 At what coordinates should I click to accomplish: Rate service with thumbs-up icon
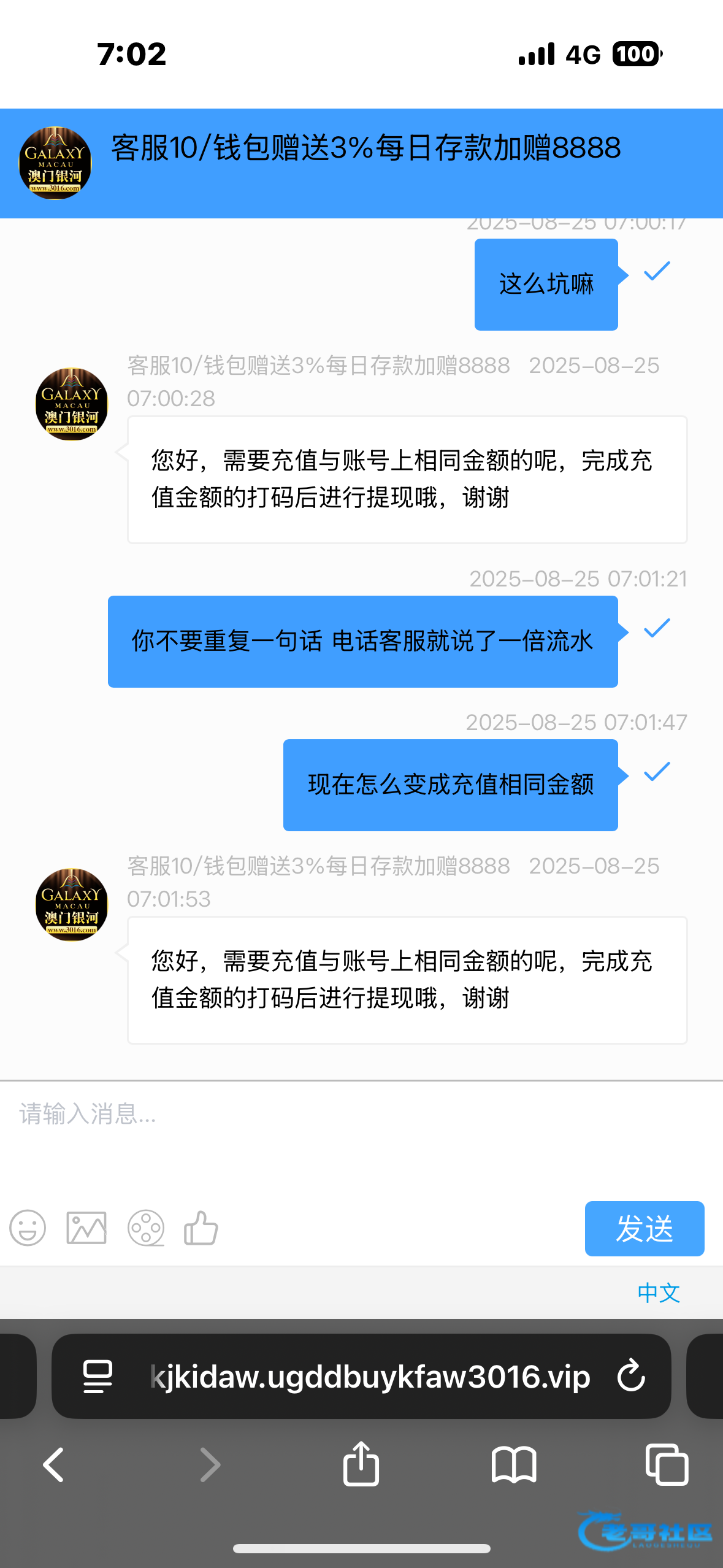click(x=201, y=1228)
